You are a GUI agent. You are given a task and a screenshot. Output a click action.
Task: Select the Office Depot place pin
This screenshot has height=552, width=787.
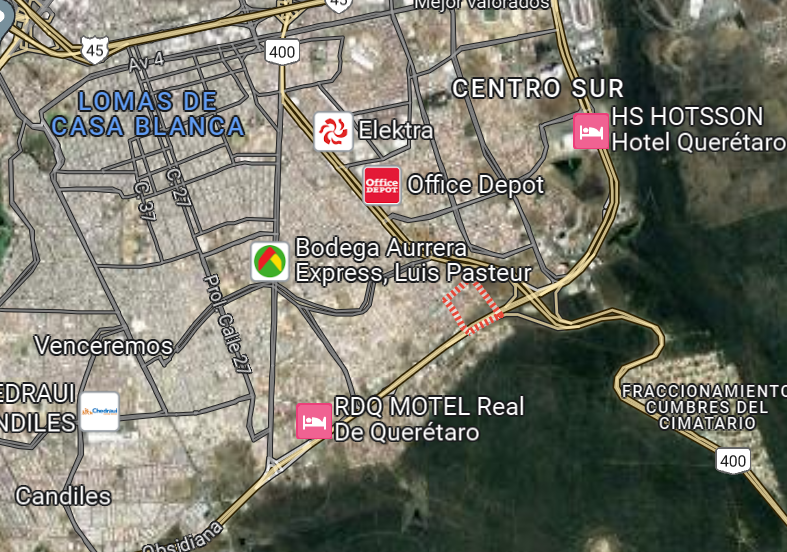382,185
